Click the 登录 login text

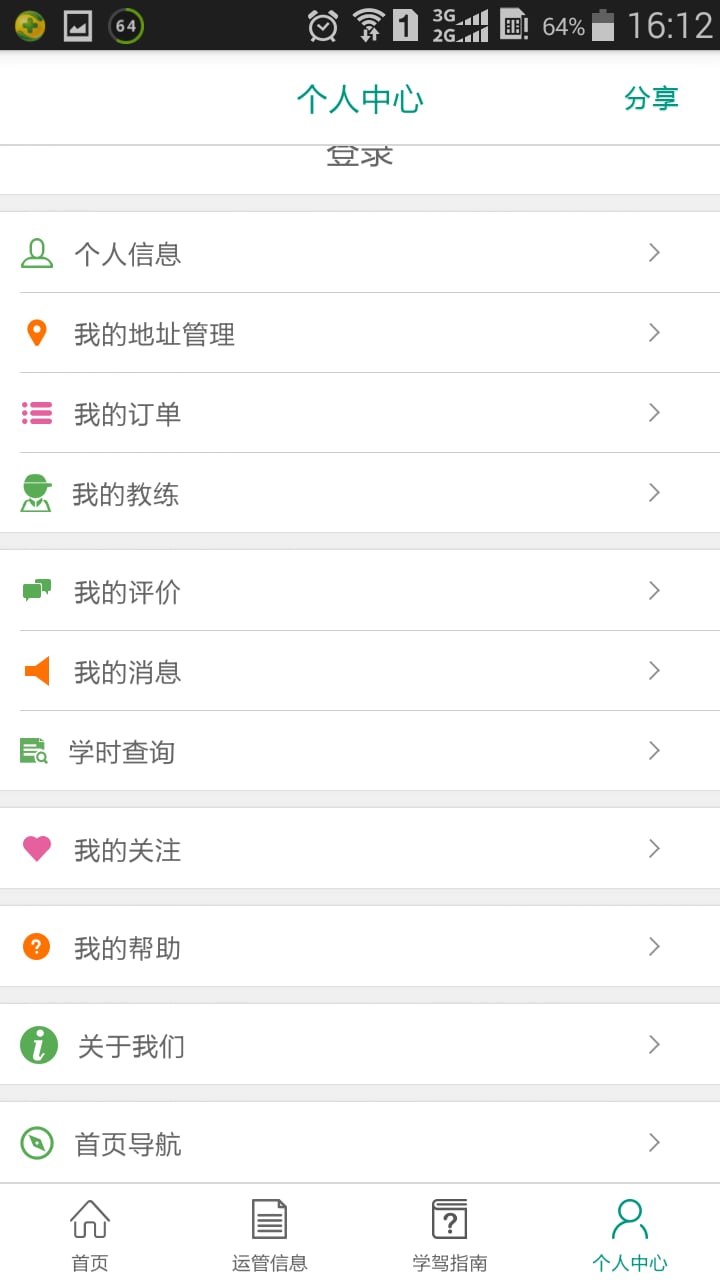[360, 152]
